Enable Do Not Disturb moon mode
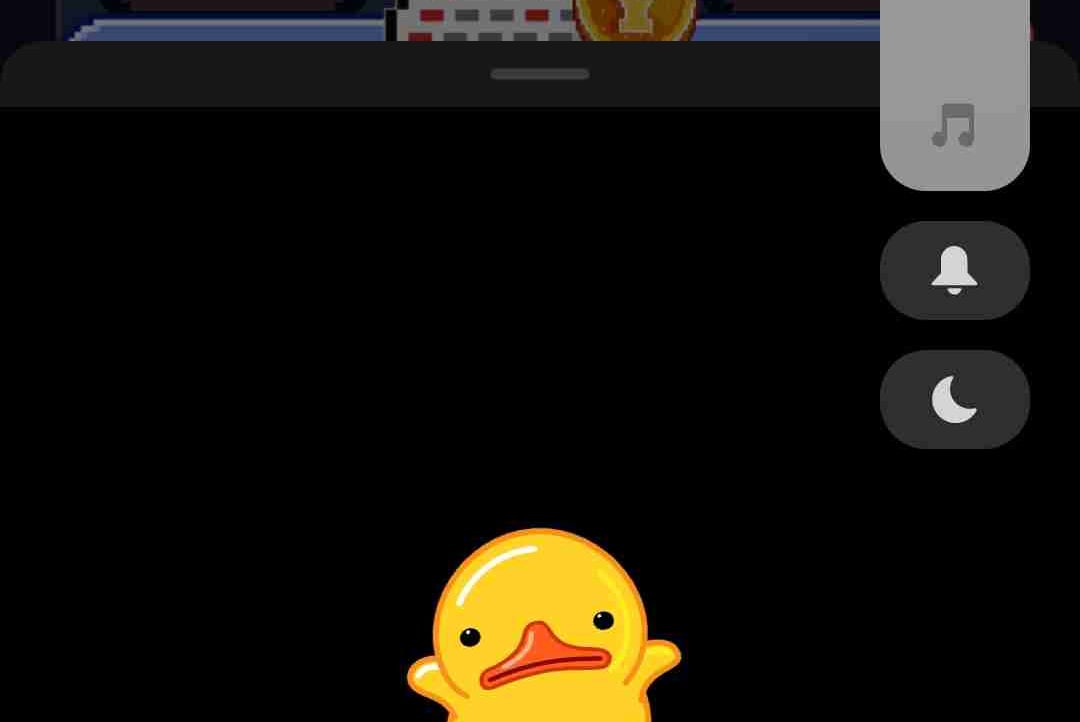Image resolution: width=1080 pixels, height=722 pixels. point(954,399)
